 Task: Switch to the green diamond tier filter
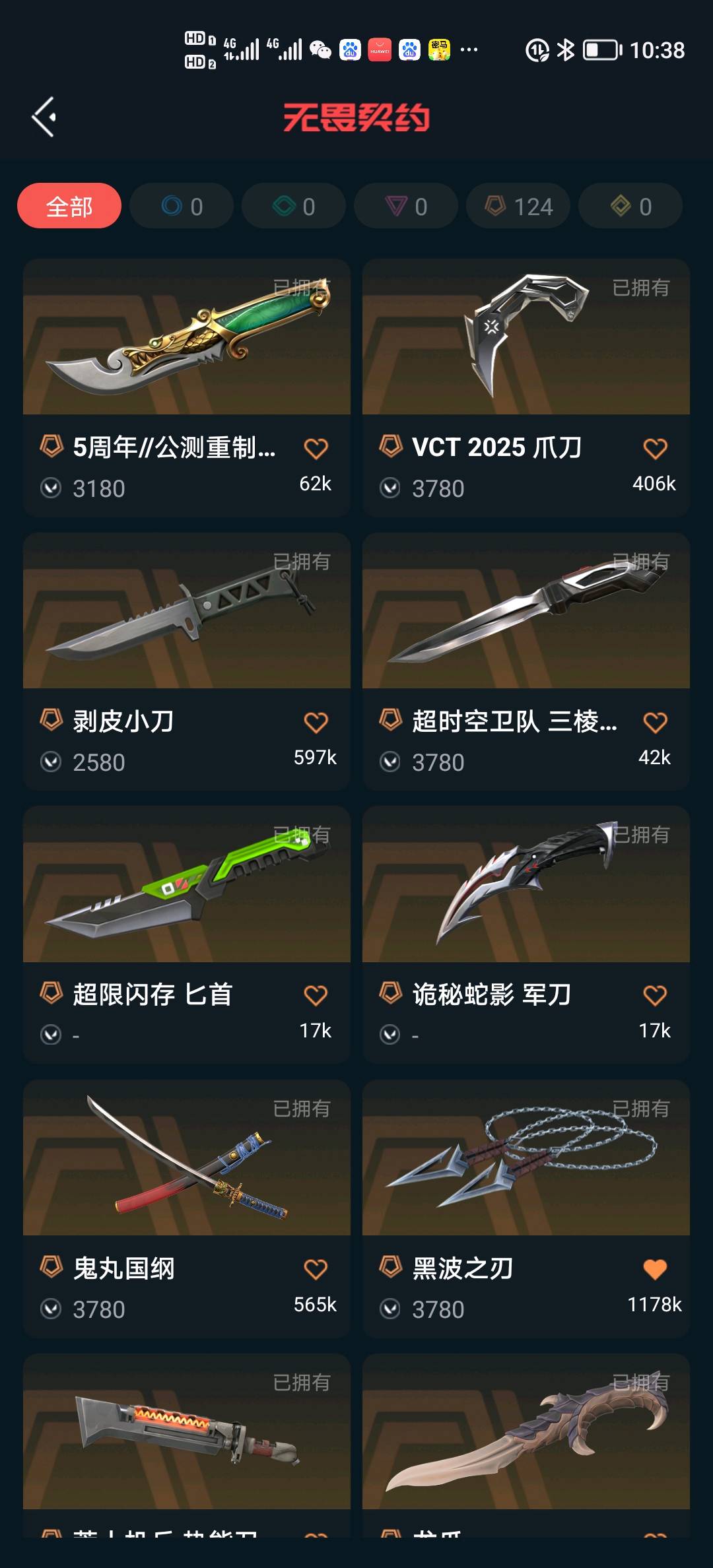(294, 207)
